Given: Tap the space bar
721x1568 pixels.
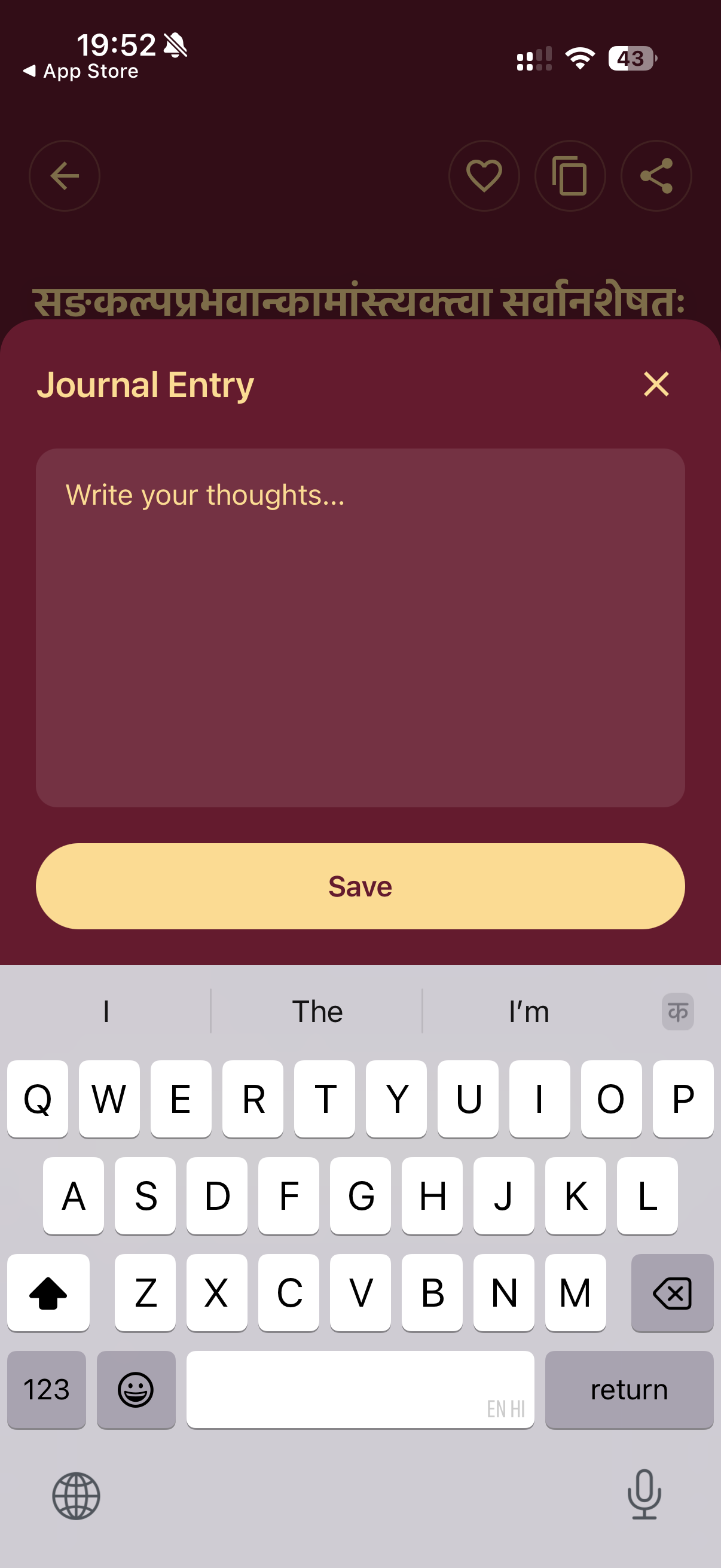Looking at the screenshot, I should [x=360, y=1390].
